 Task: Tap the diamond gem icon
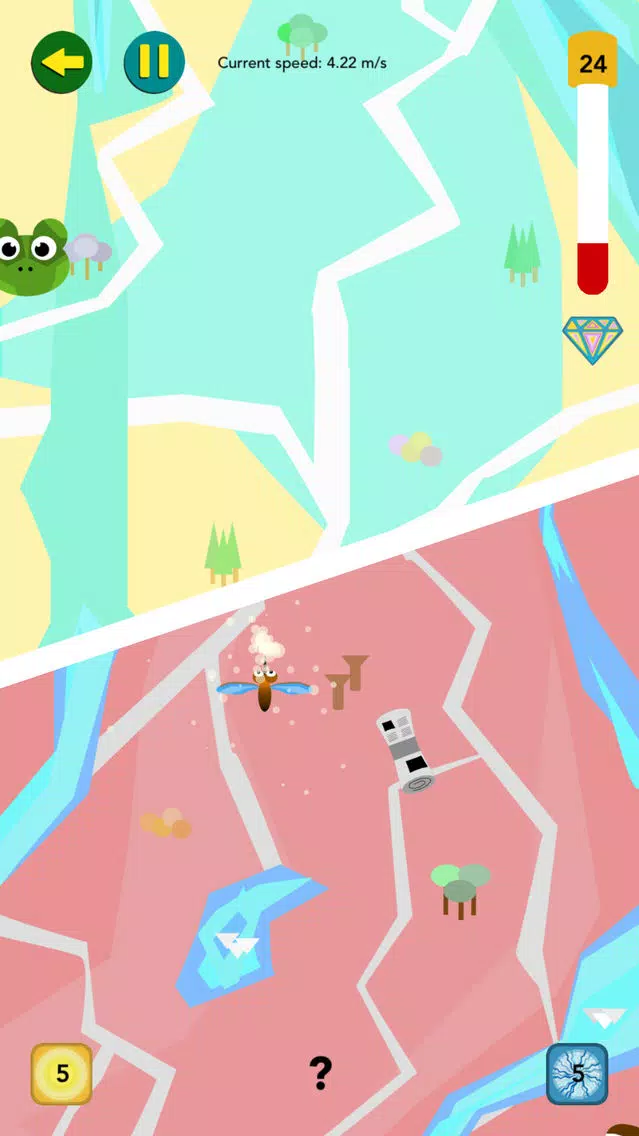point(592,340)
